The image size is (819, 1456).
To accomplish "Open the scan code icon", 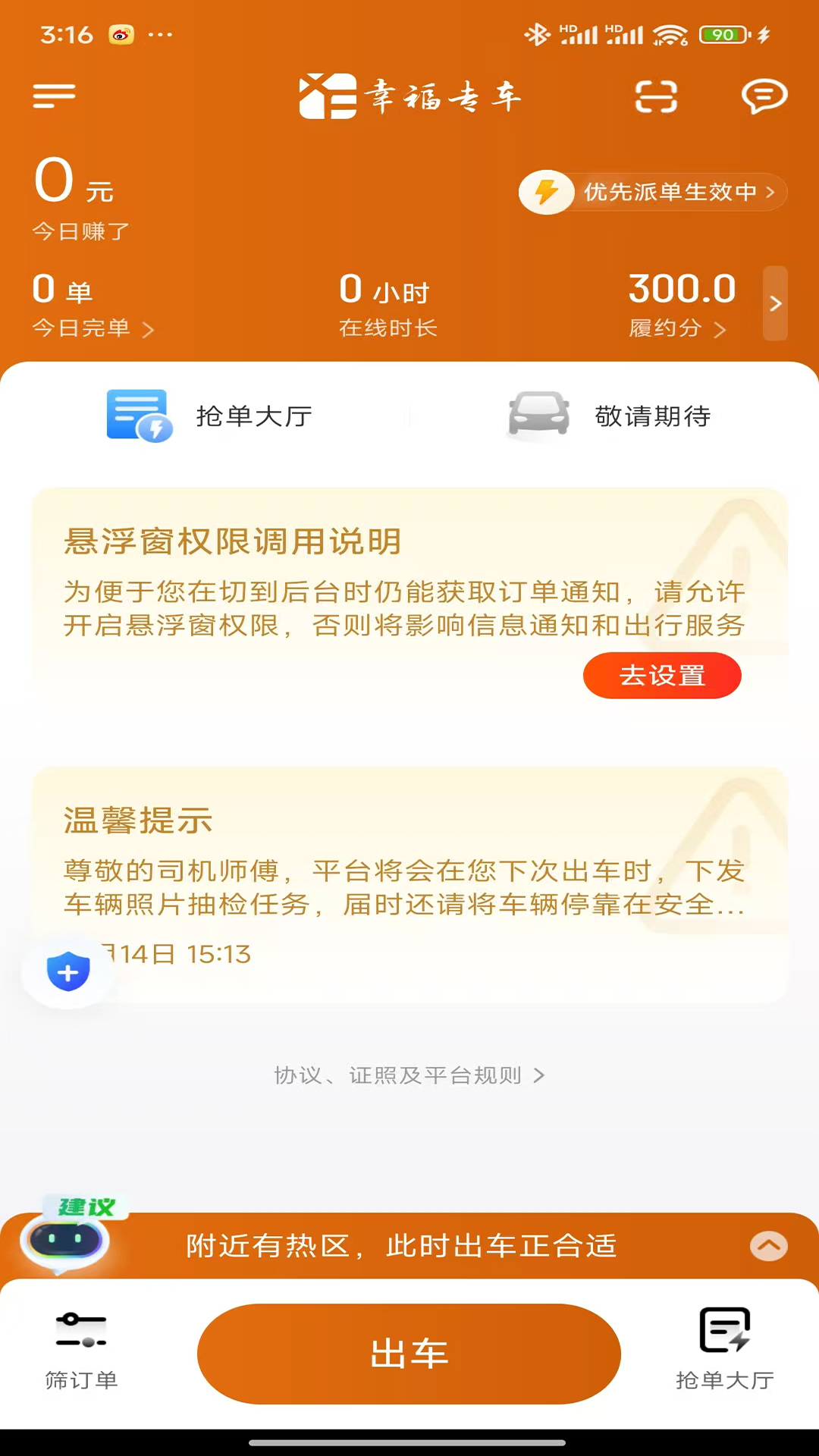I will 656,96.
